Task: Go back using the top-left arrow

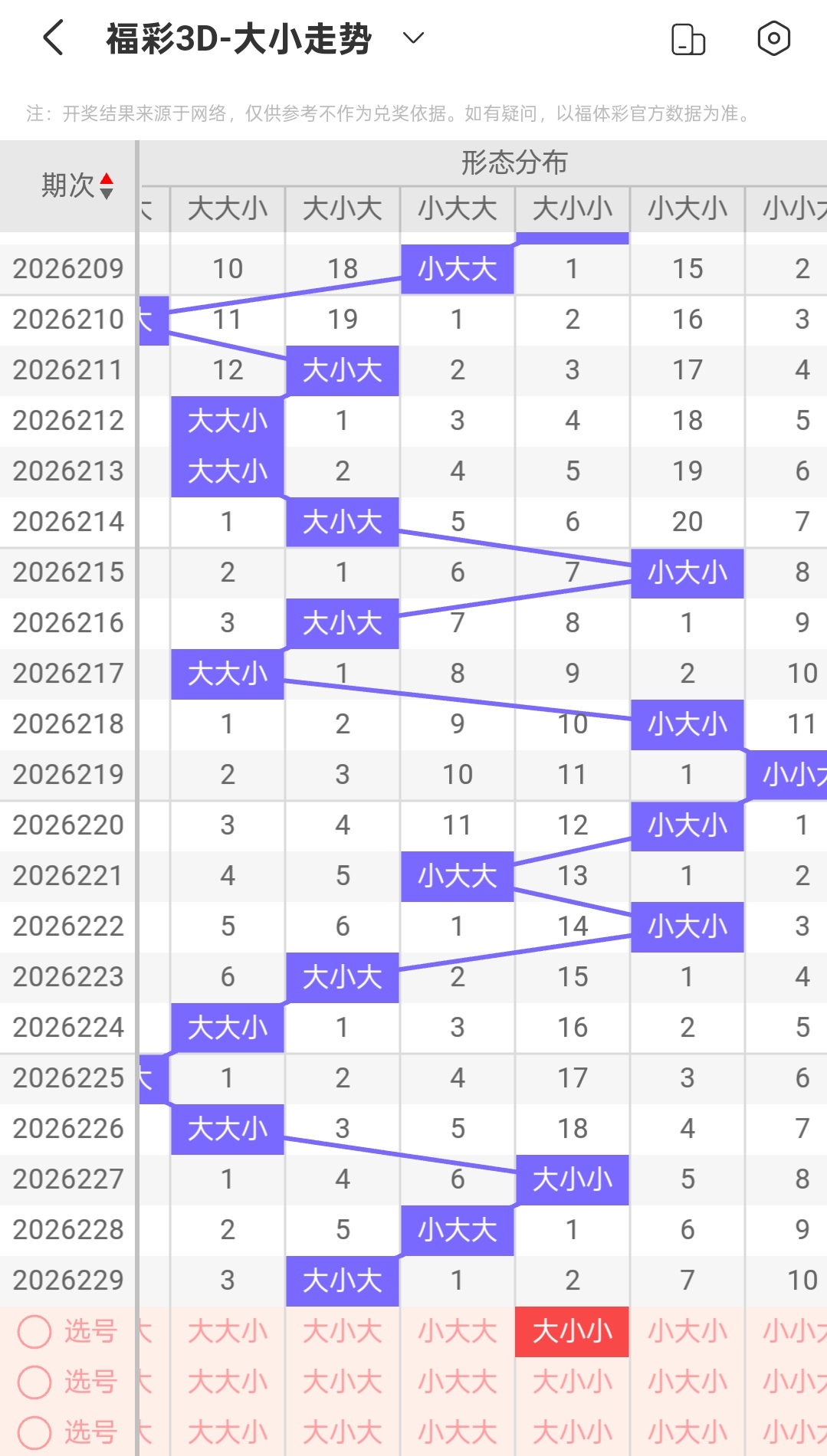Action: point(53,38)
